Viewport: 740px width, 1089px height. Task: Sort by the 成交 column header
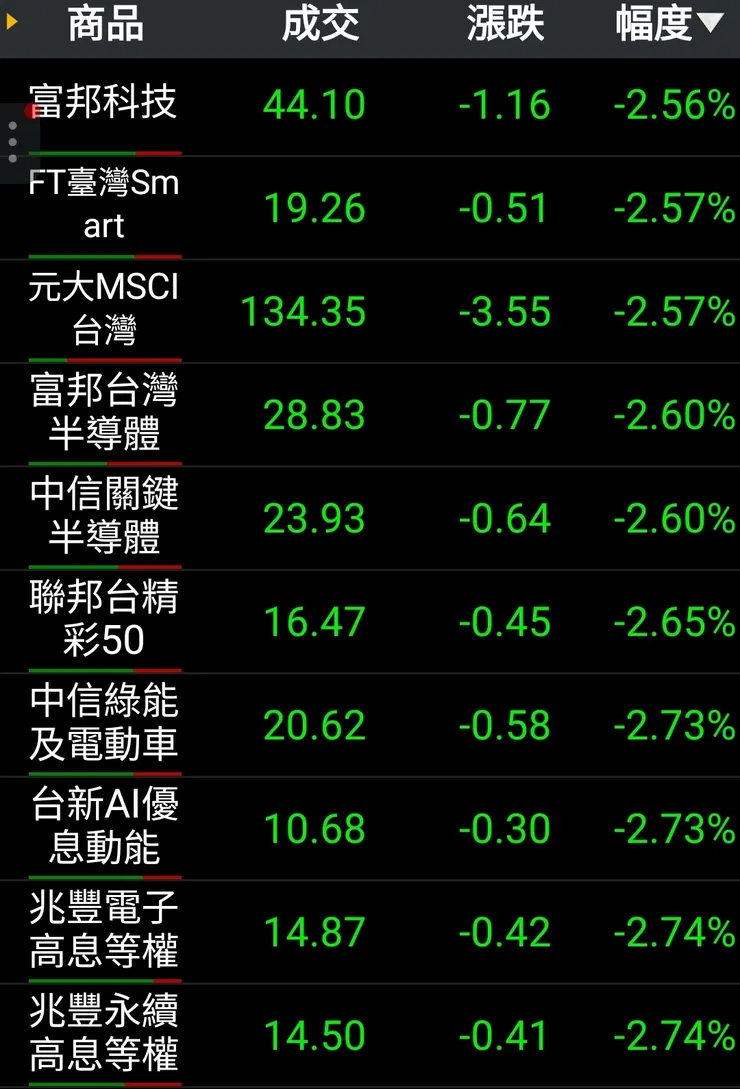click(x=320, y=25)
